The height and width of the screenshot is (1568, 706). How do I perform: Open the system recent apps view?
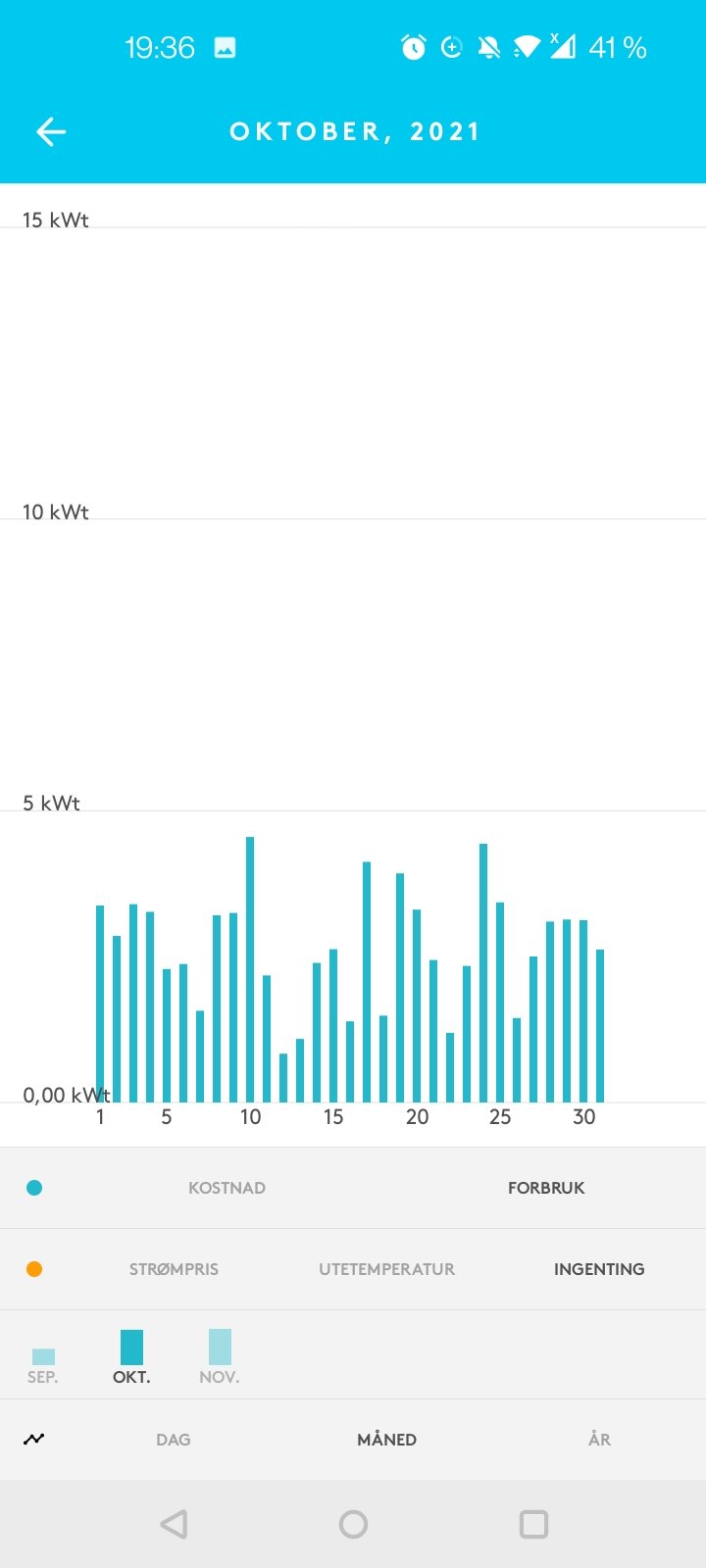[533, 1524]
